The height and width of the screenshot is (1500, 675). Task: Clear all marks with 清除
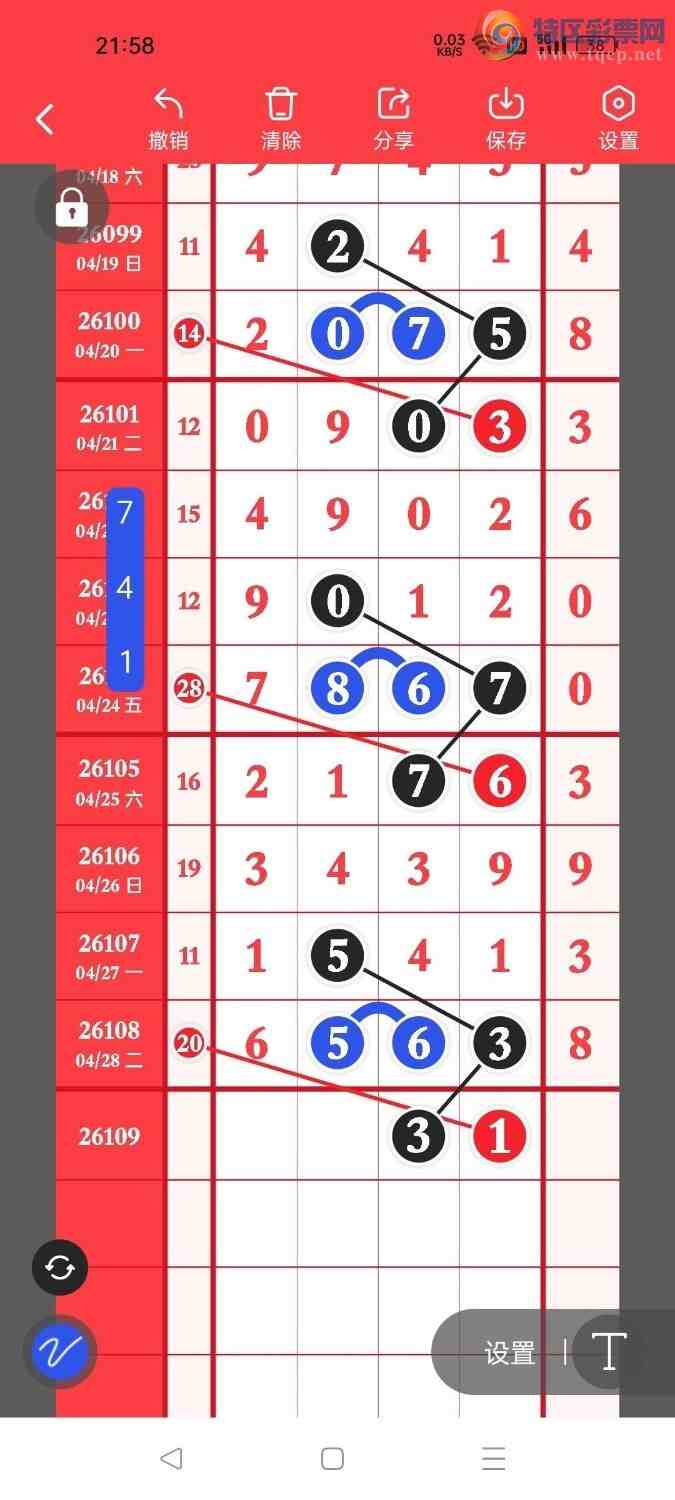281,120
